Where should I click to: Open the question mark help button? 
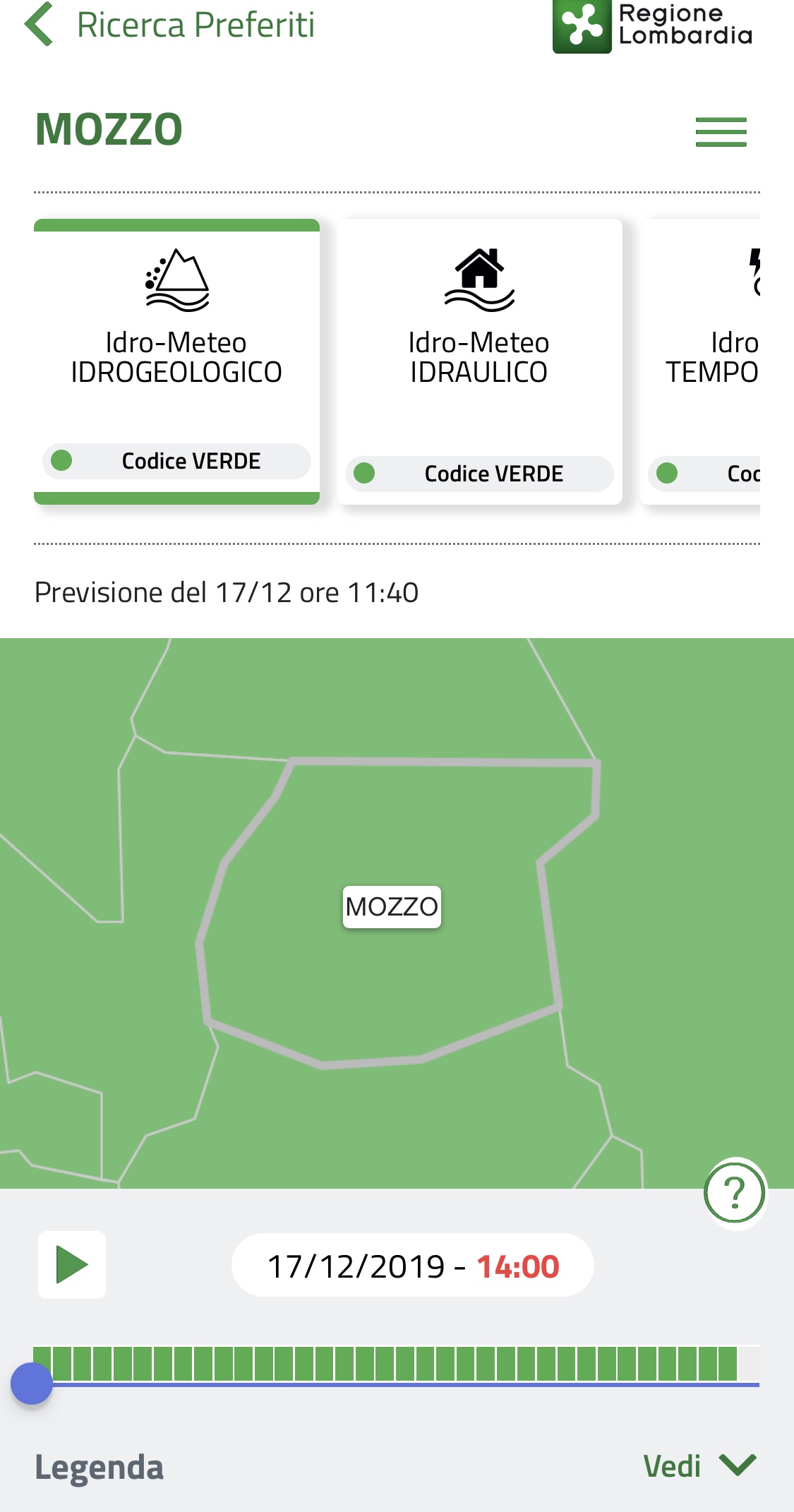pos(734,1193)
